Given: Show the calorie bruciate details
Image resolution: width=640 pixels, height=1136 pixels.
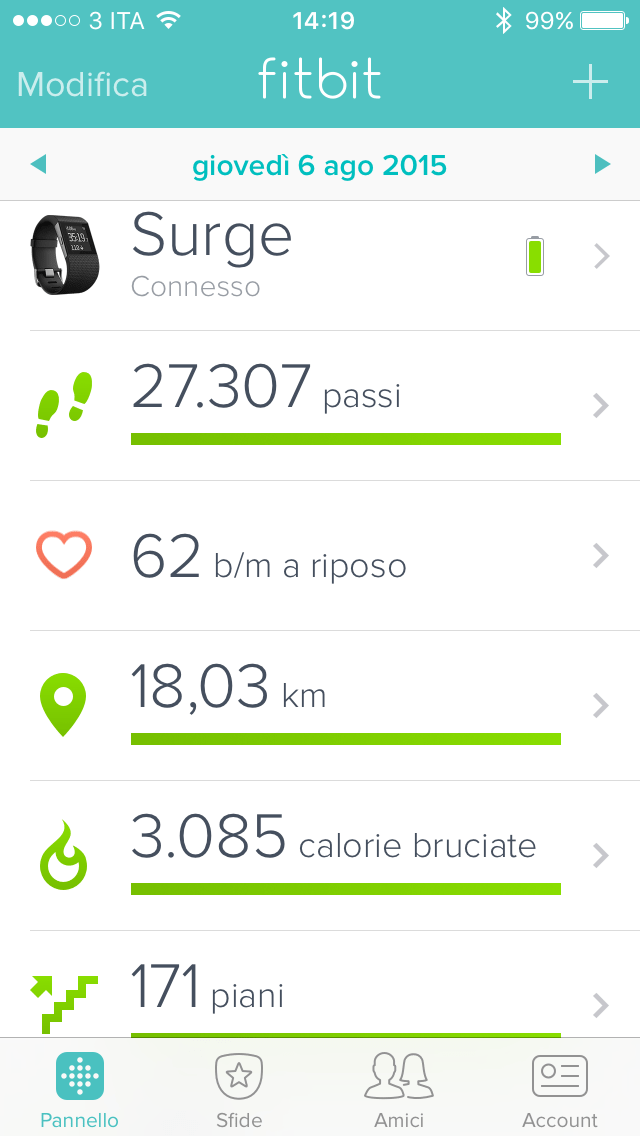Looking at the screenshot, I should pyautogui.click(x=320, y=856).
